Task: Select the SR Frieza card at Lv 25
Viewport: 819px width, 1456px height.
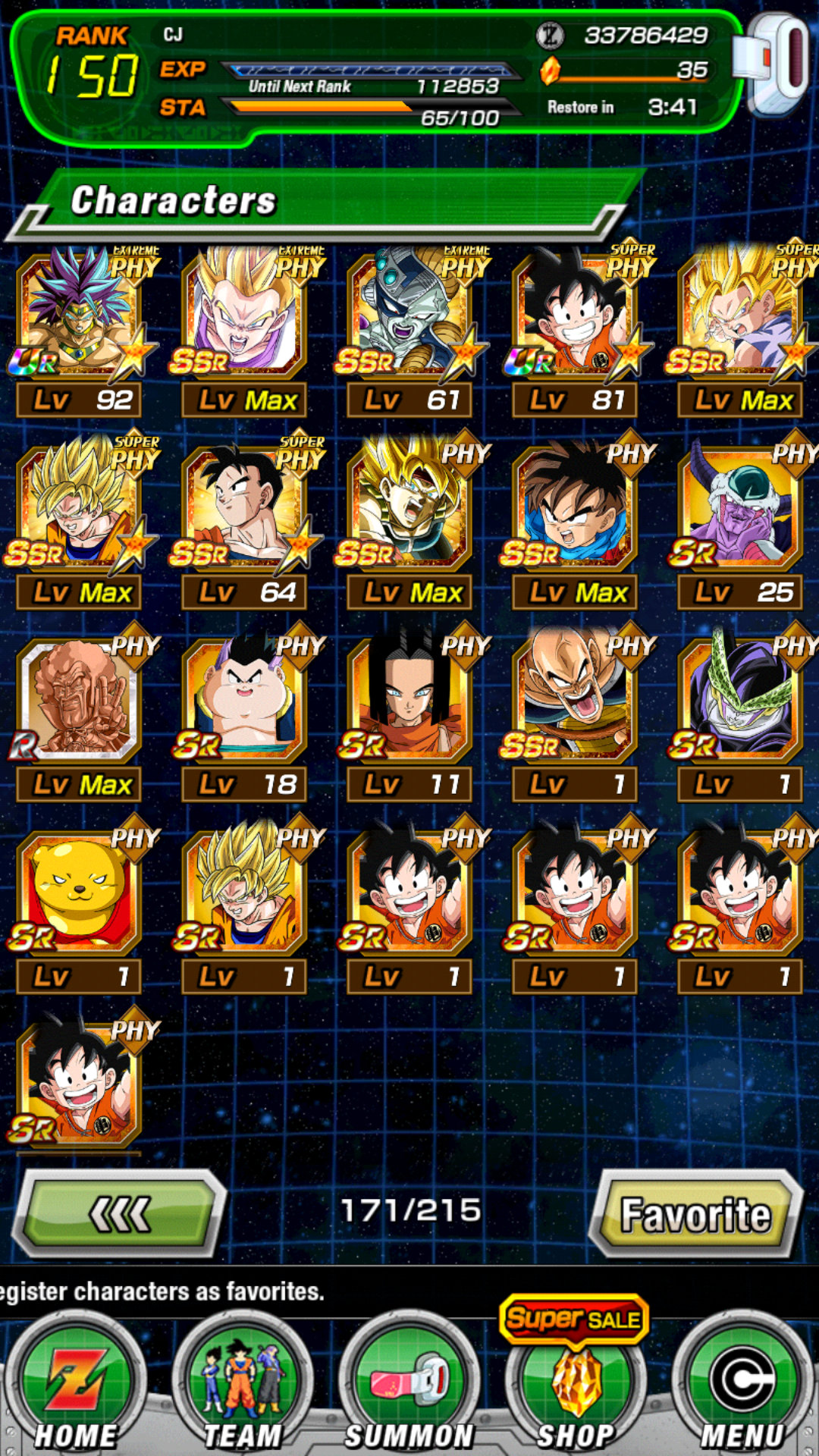Action: (740, 510)
